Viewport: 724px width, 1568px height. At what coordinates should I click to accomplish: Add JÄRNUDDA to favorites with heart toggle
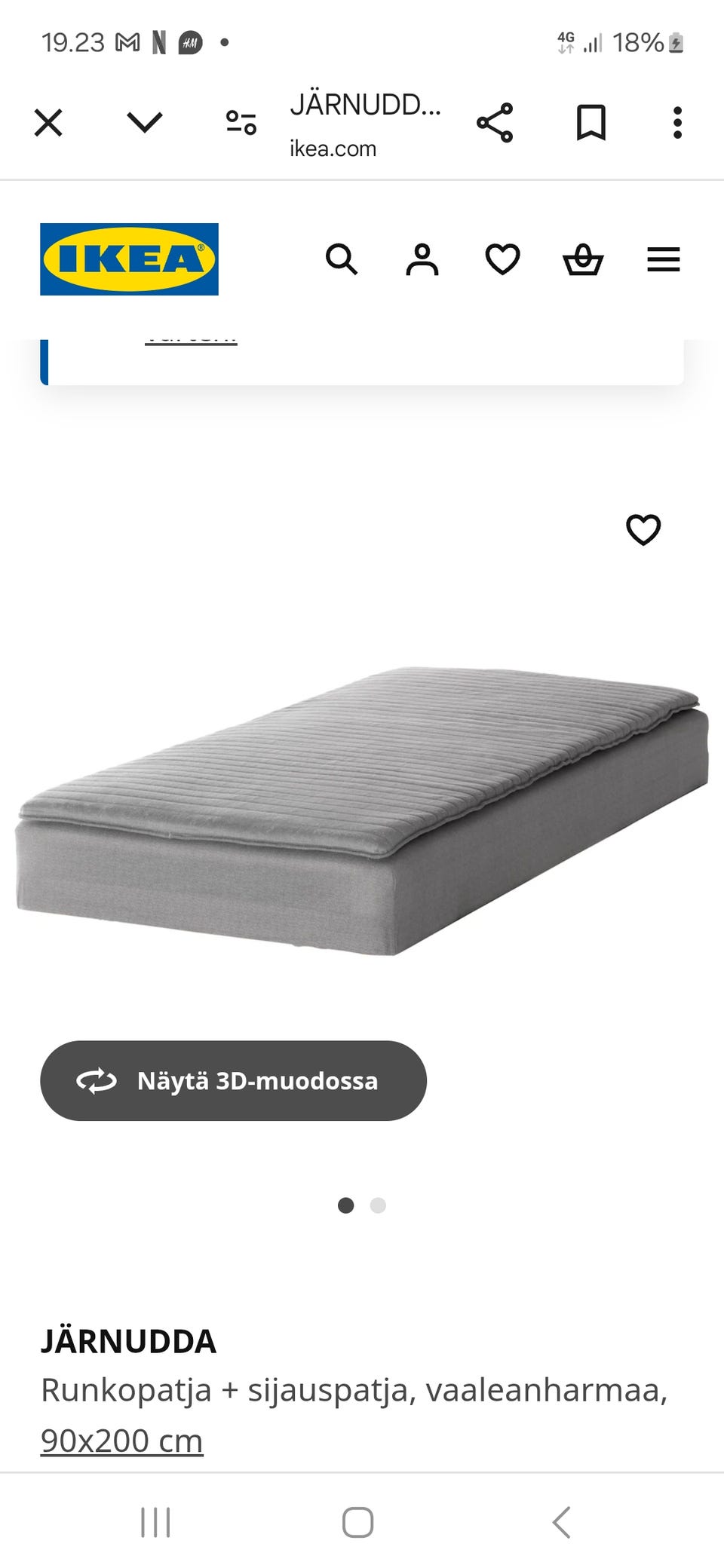click(x=643, y=531)
